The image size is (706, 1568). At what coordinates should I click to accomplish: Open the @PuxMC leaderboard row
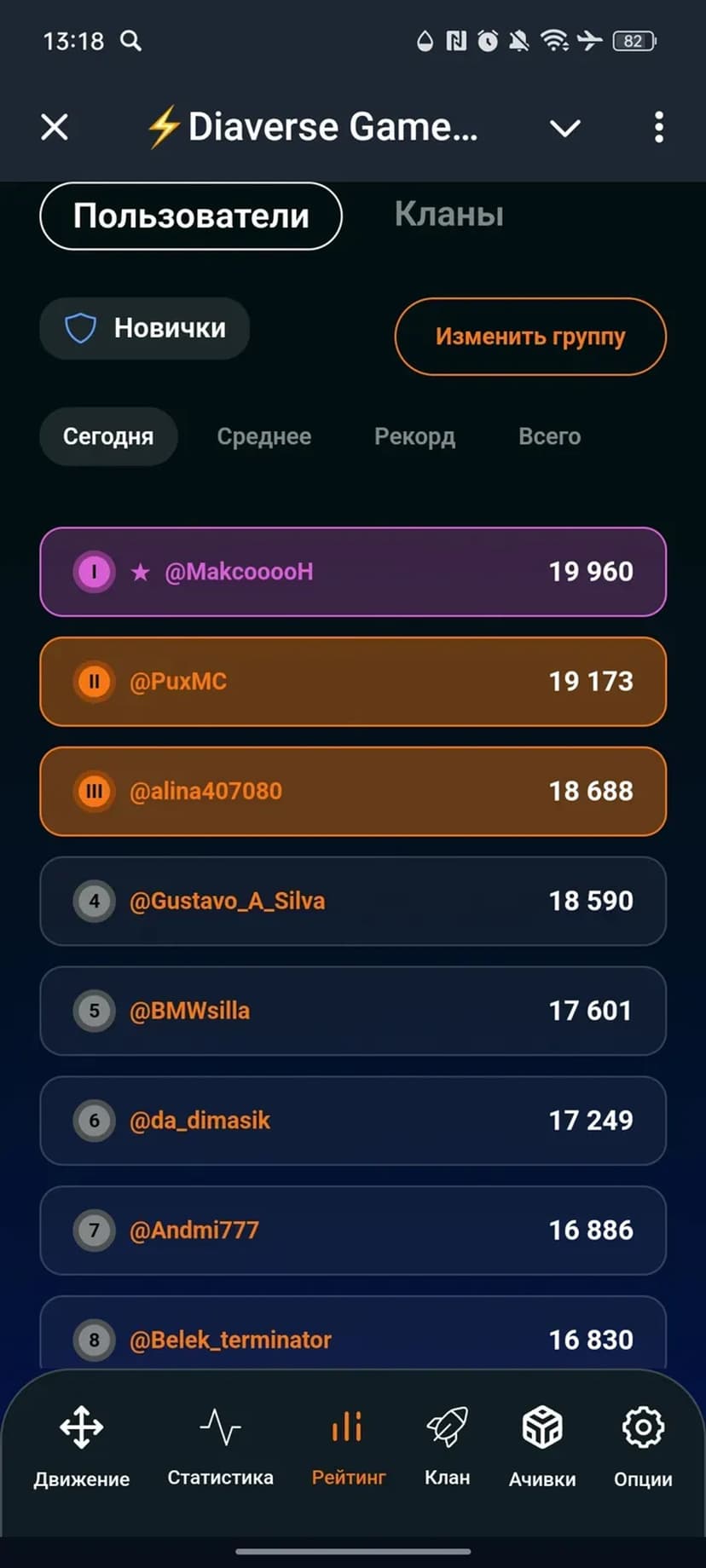click(x=353, y=682)
